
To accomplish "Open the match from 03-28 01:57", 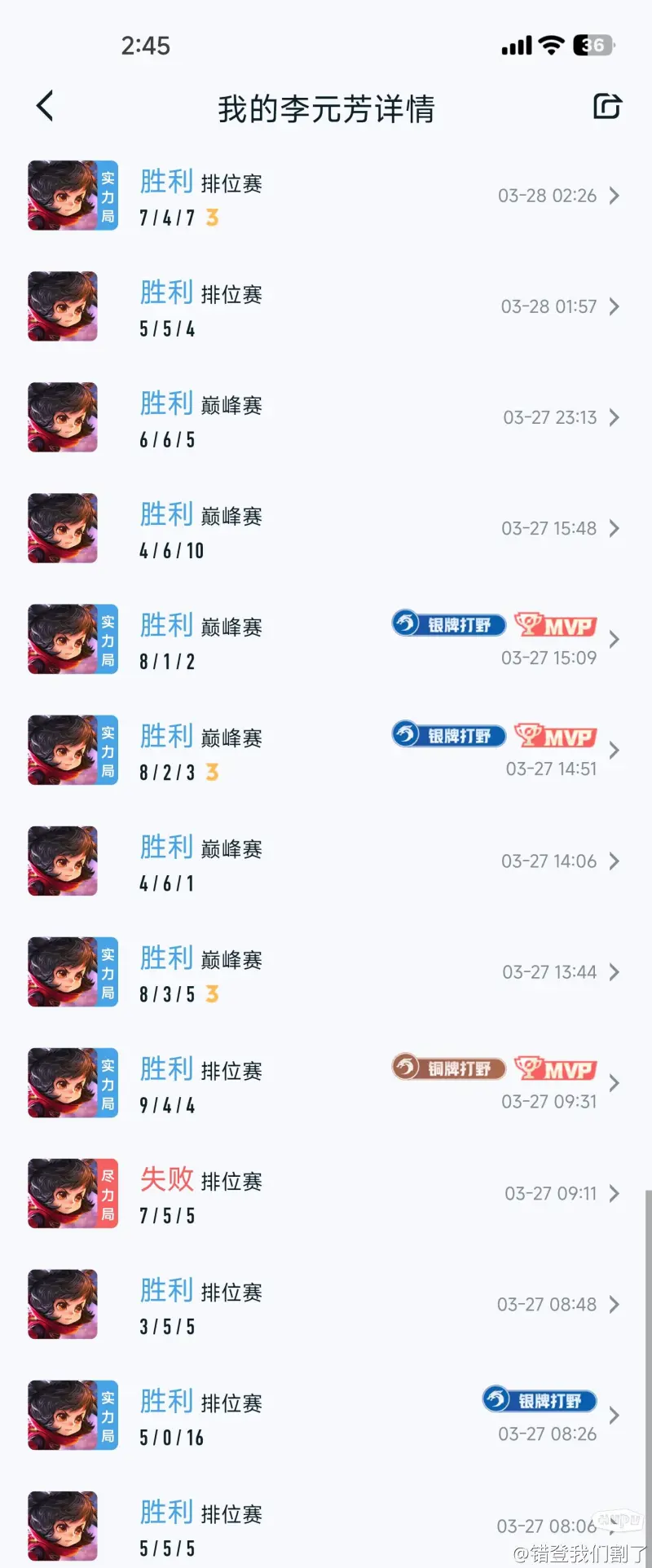I will [x=326, y=306].
